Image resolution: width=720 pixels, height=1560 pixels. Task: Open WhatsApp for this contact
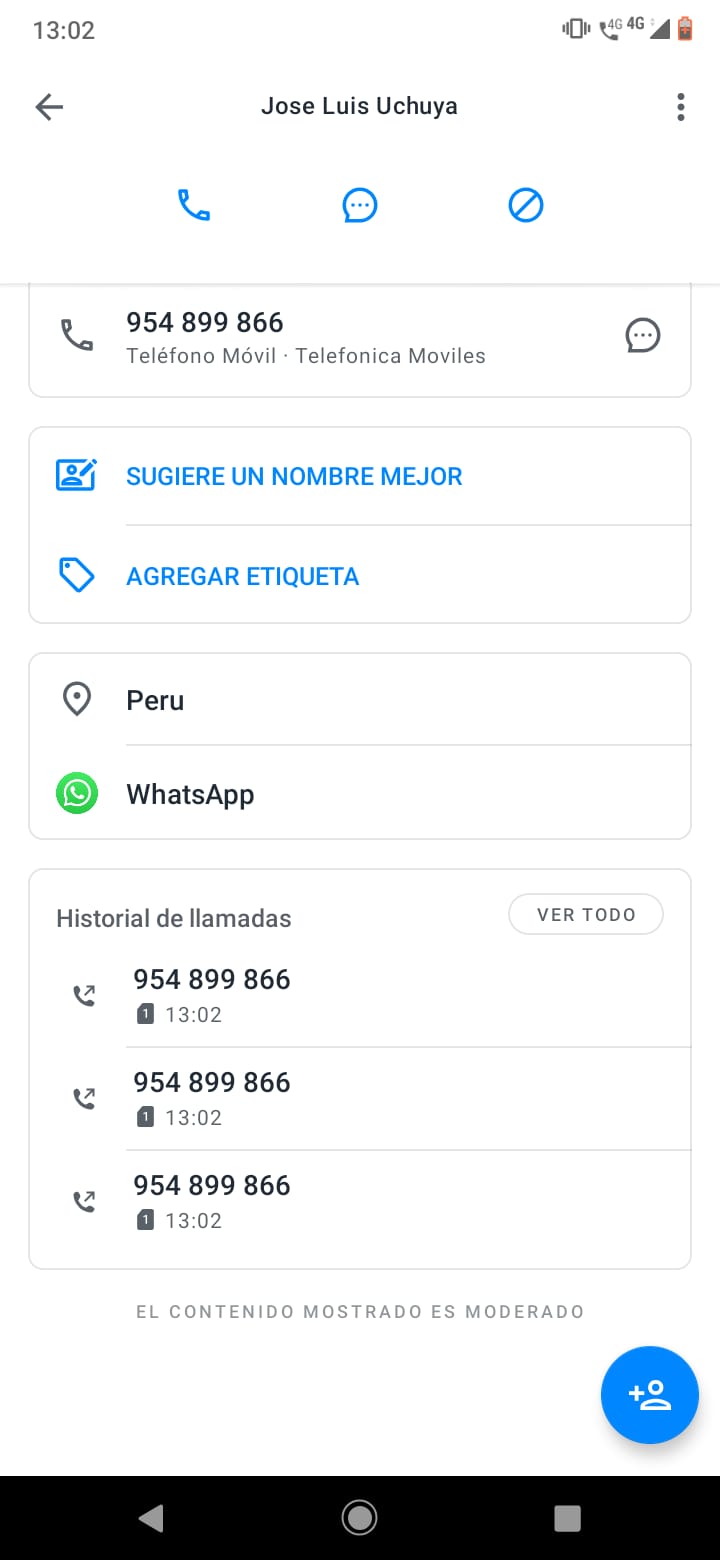360,794
